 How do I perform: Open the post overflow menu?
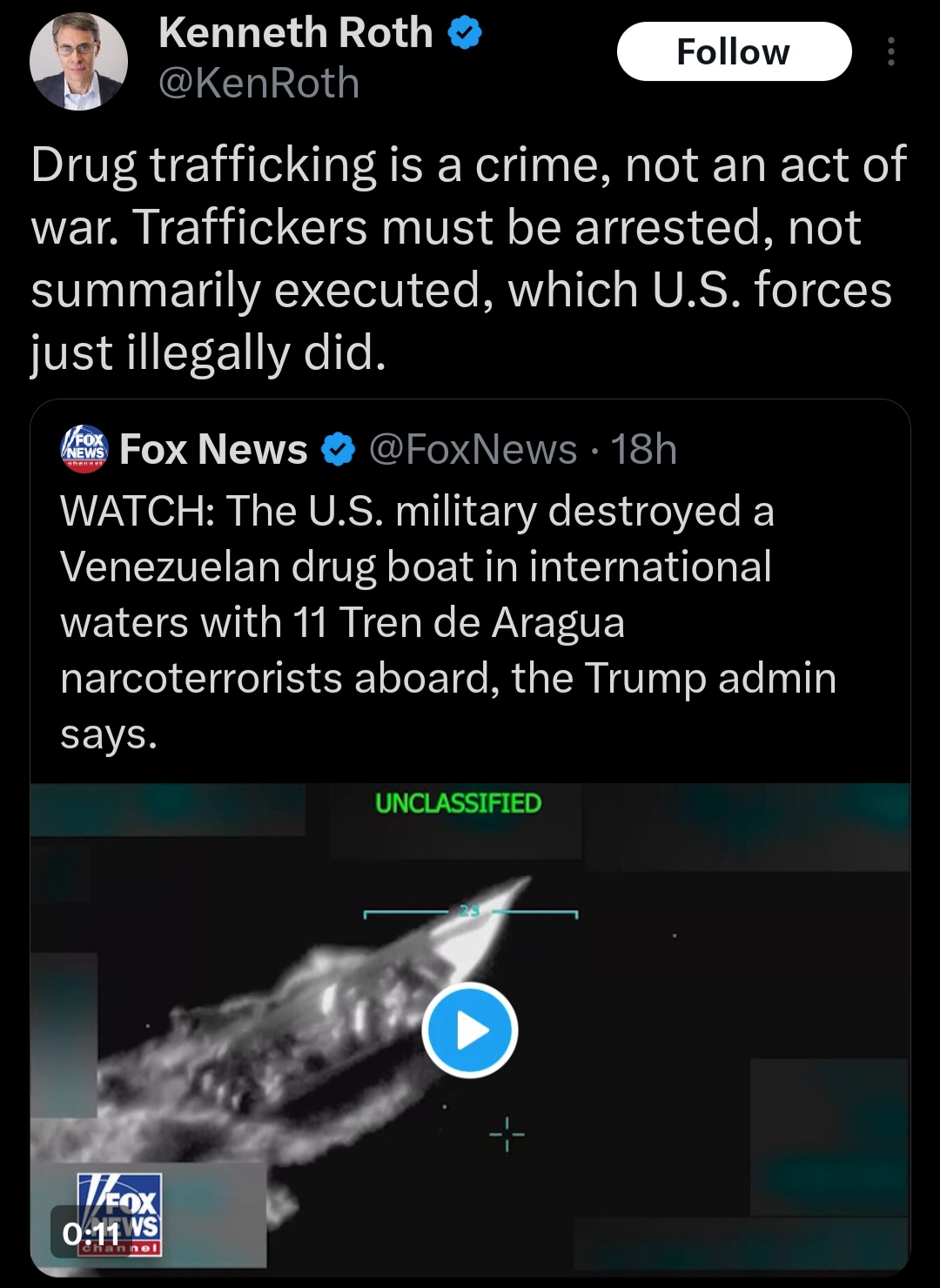click(890, 52)
